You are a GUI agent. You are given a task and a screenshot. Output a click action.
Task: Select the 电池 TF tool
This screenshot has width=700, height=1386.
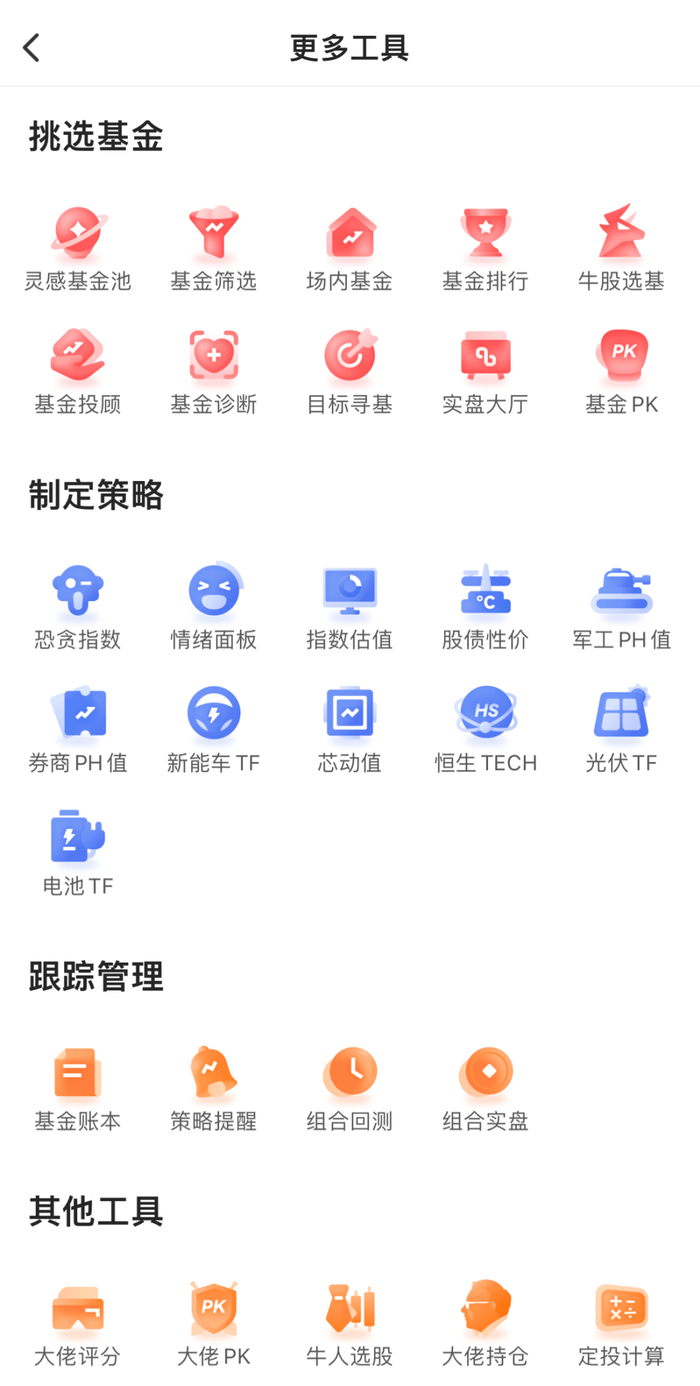coord(78,852)
